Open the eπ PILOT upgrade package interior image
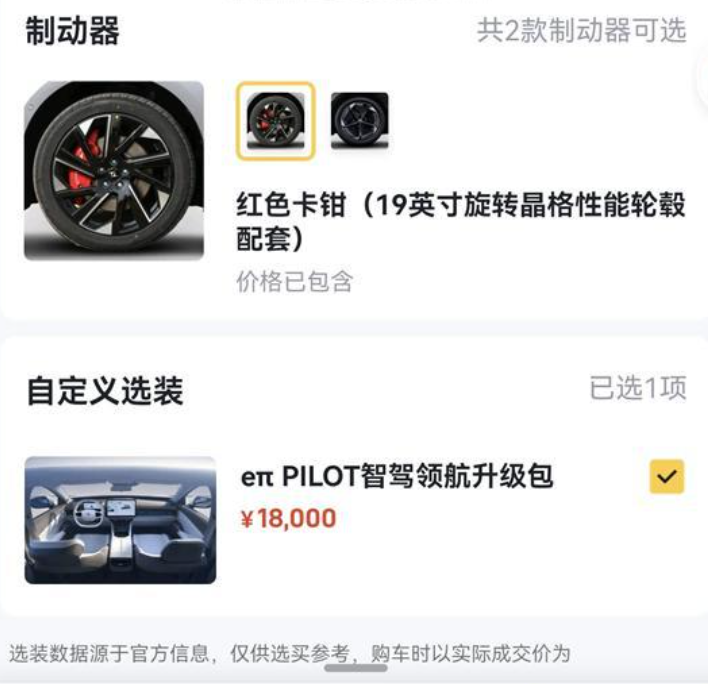This screenshot has width=708, height=684. click(x=120, y=519)
